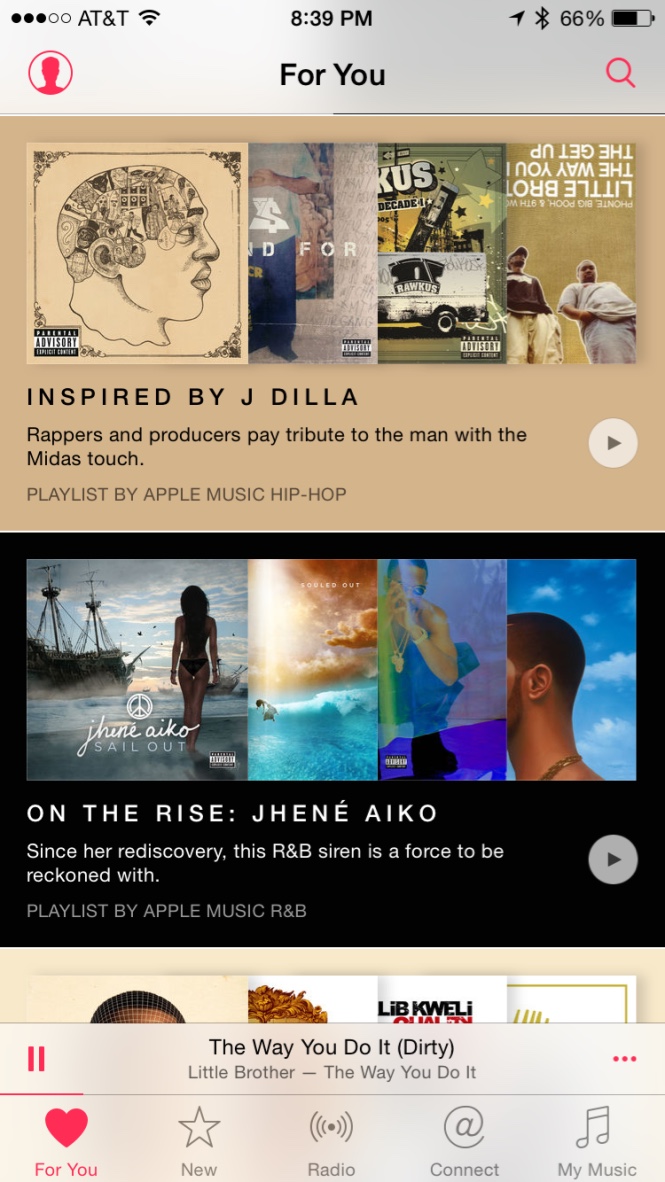Select the For You tab

coord(66,1141)
